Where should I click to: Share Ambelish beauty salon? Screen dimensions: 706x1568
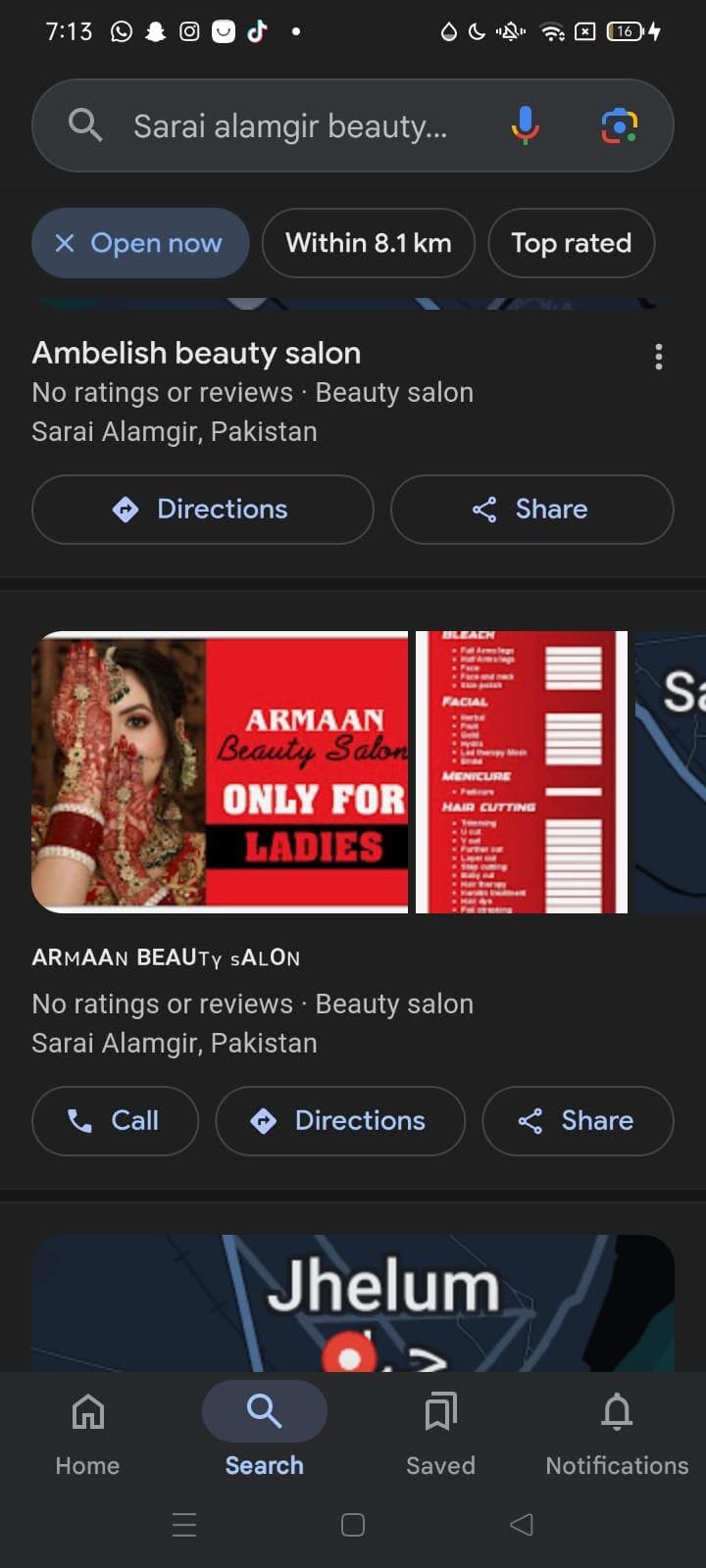tap(532, 510)
